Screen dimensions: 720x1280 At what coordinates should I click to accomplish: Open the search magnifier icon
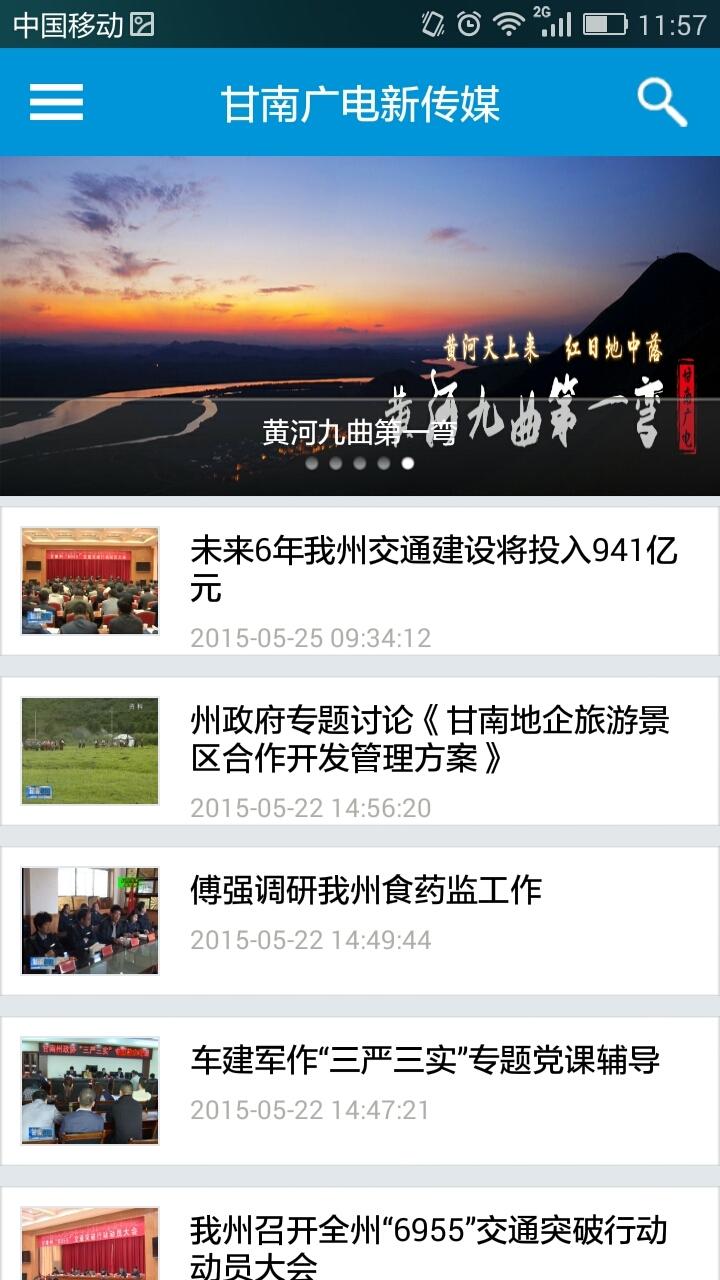click(661, 102)
